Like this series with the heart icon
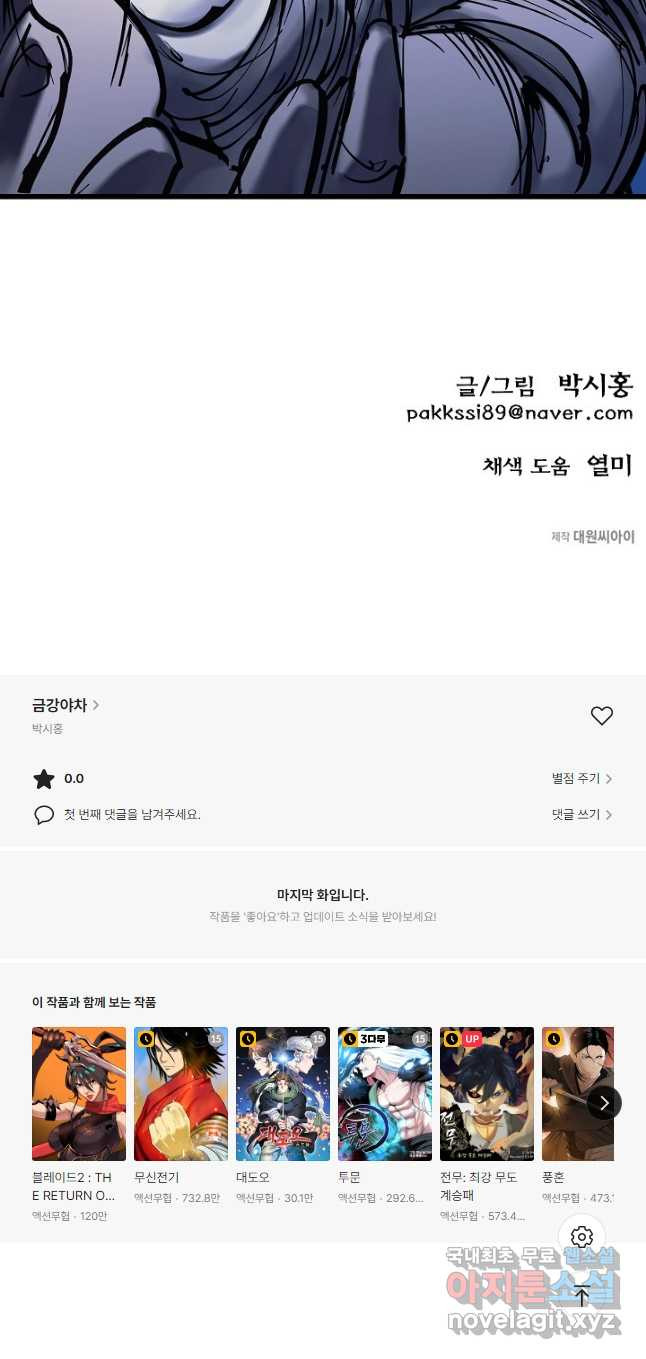Image resolution: width=646 pixels, height=1359 pixels. point(601,716)
